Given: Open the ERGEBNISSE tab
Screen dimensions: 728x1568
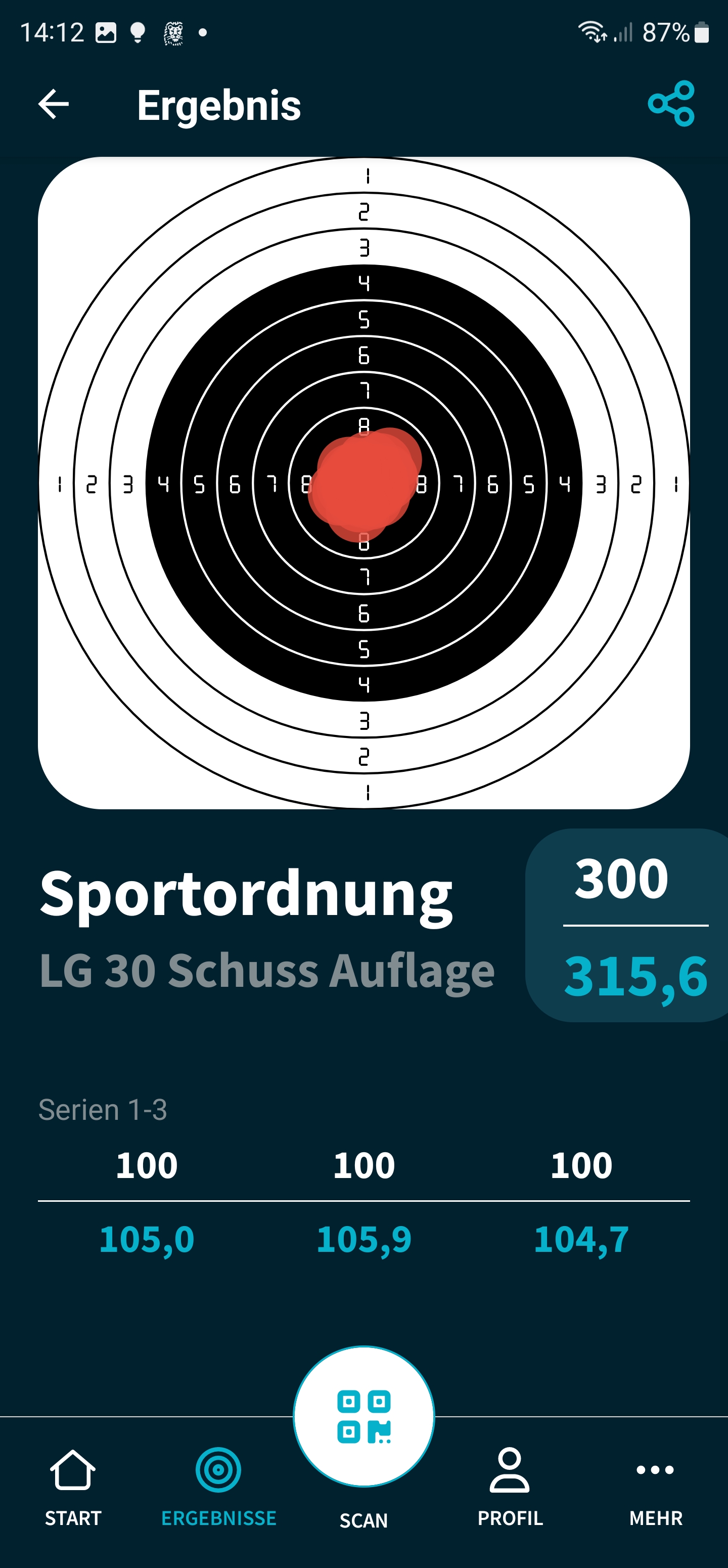Looking at the screenshot, I should (x=218, y=1485).
